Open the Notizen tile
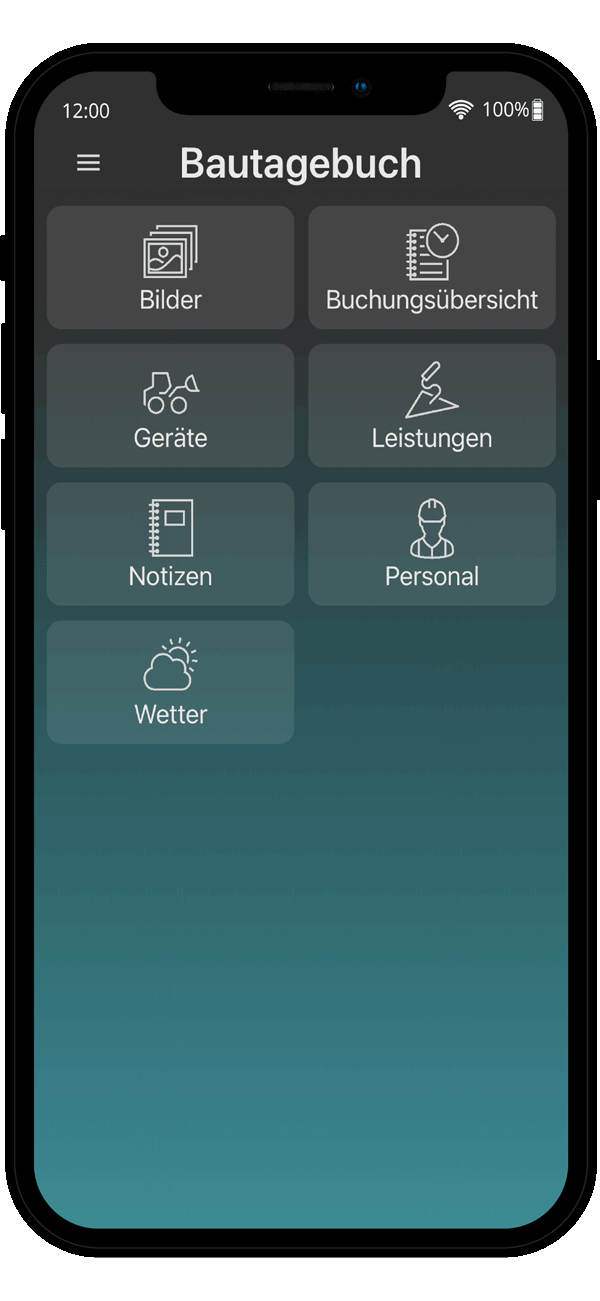Screen dimensions: 600x1301 click(170, 543)
